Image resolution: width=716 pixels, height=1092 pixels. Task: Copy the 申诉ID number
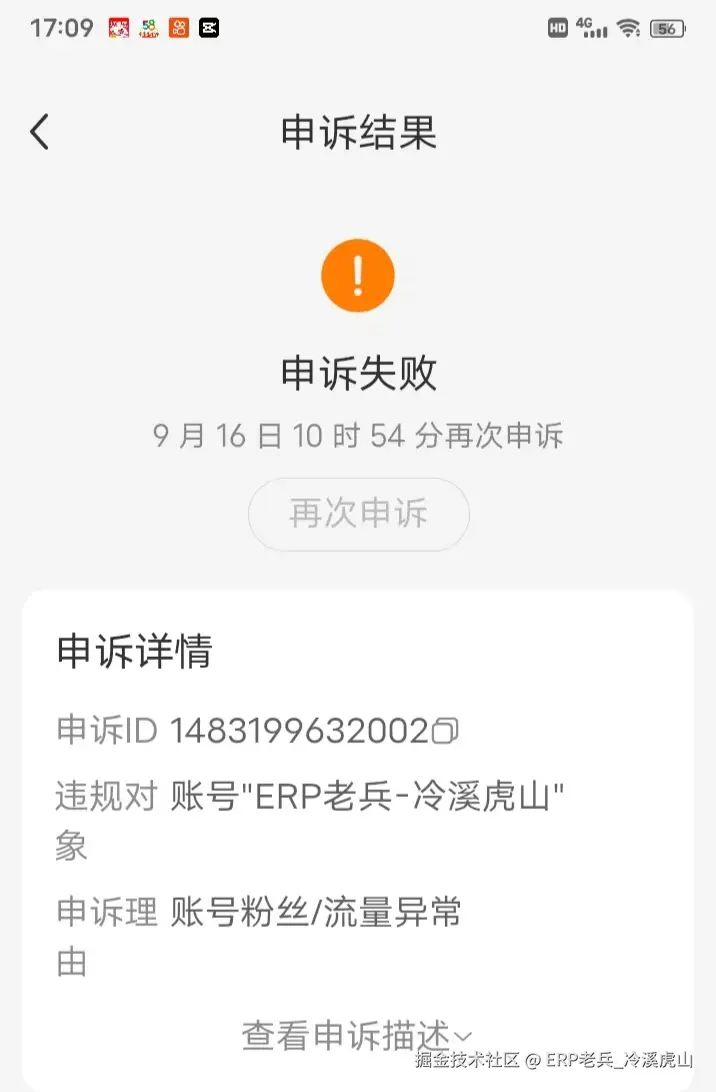point(445,731)
